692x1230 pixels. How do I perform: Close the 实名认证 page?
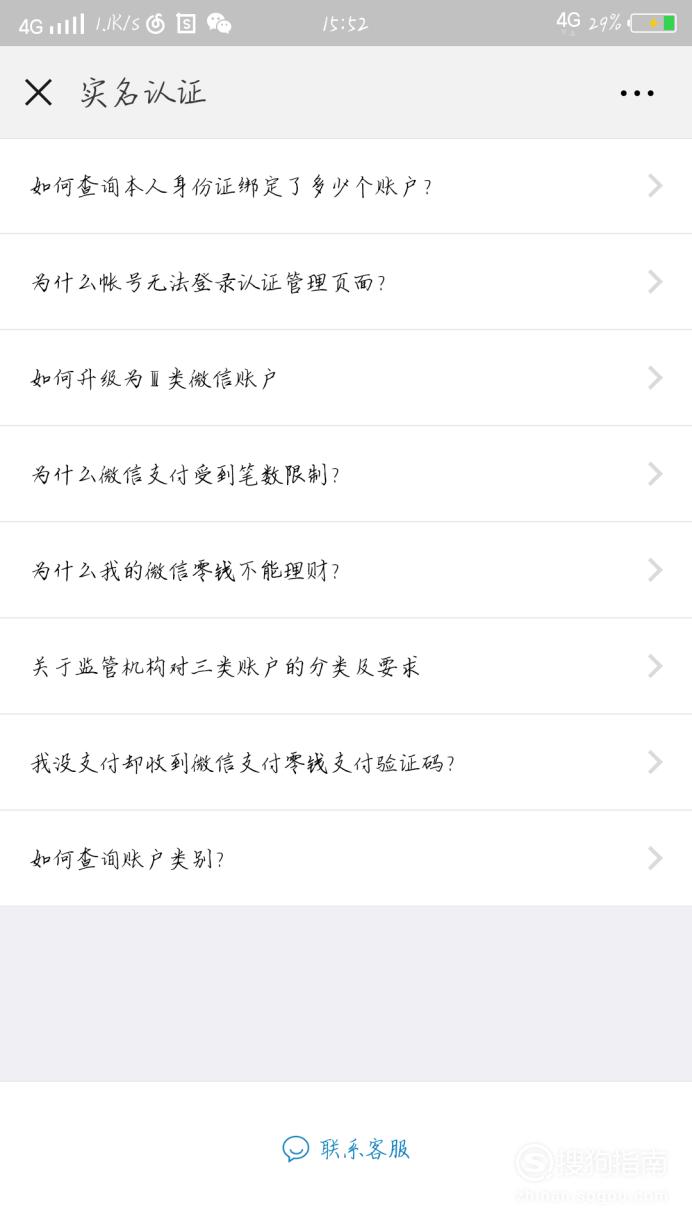coord(38,93)
